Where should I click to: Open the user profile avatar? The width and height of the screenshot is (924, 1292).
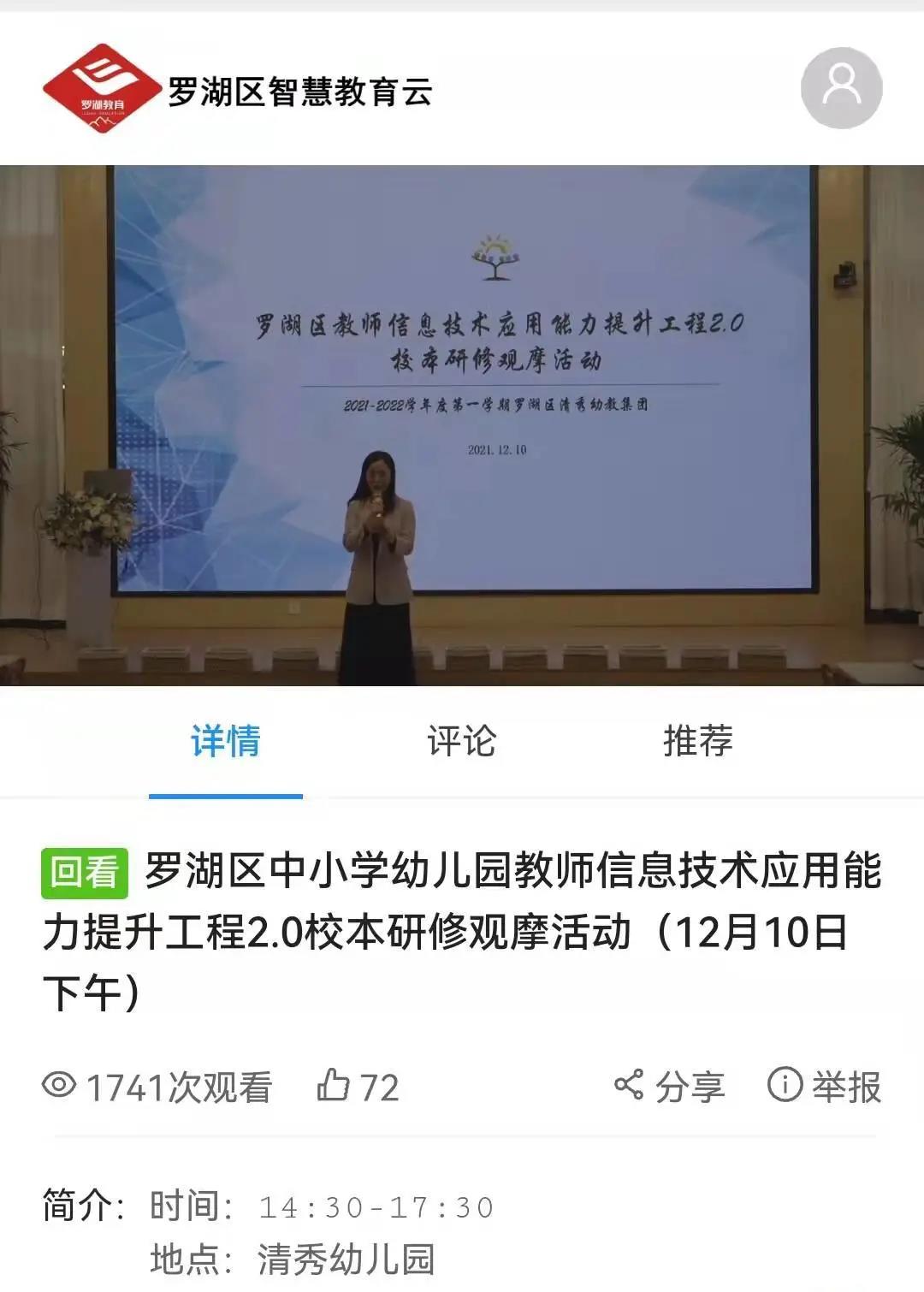841,88
